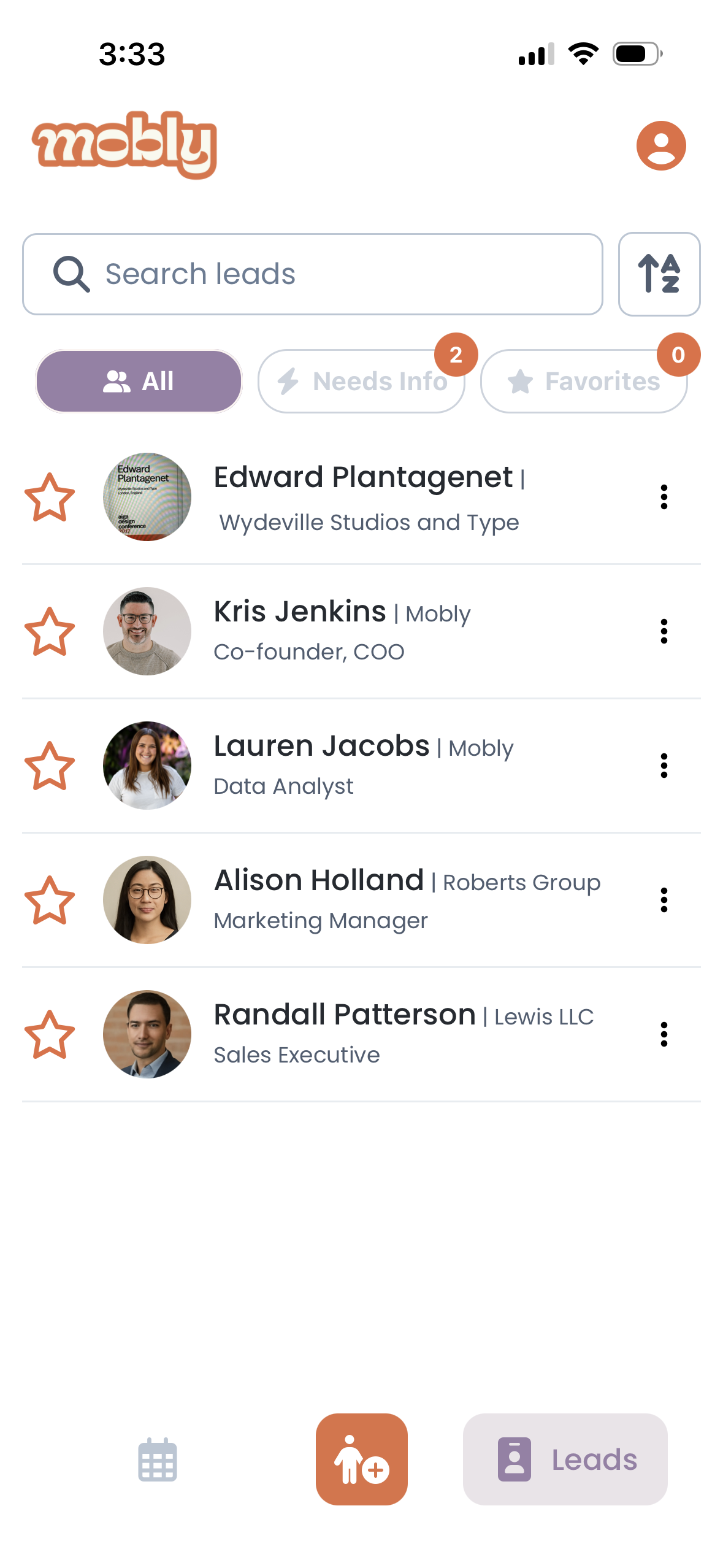Image resolution: width=723 pixels, height=1568 pixels.
Task: Favorite Edward Plantagenet with the star
Action: (50, 497)
